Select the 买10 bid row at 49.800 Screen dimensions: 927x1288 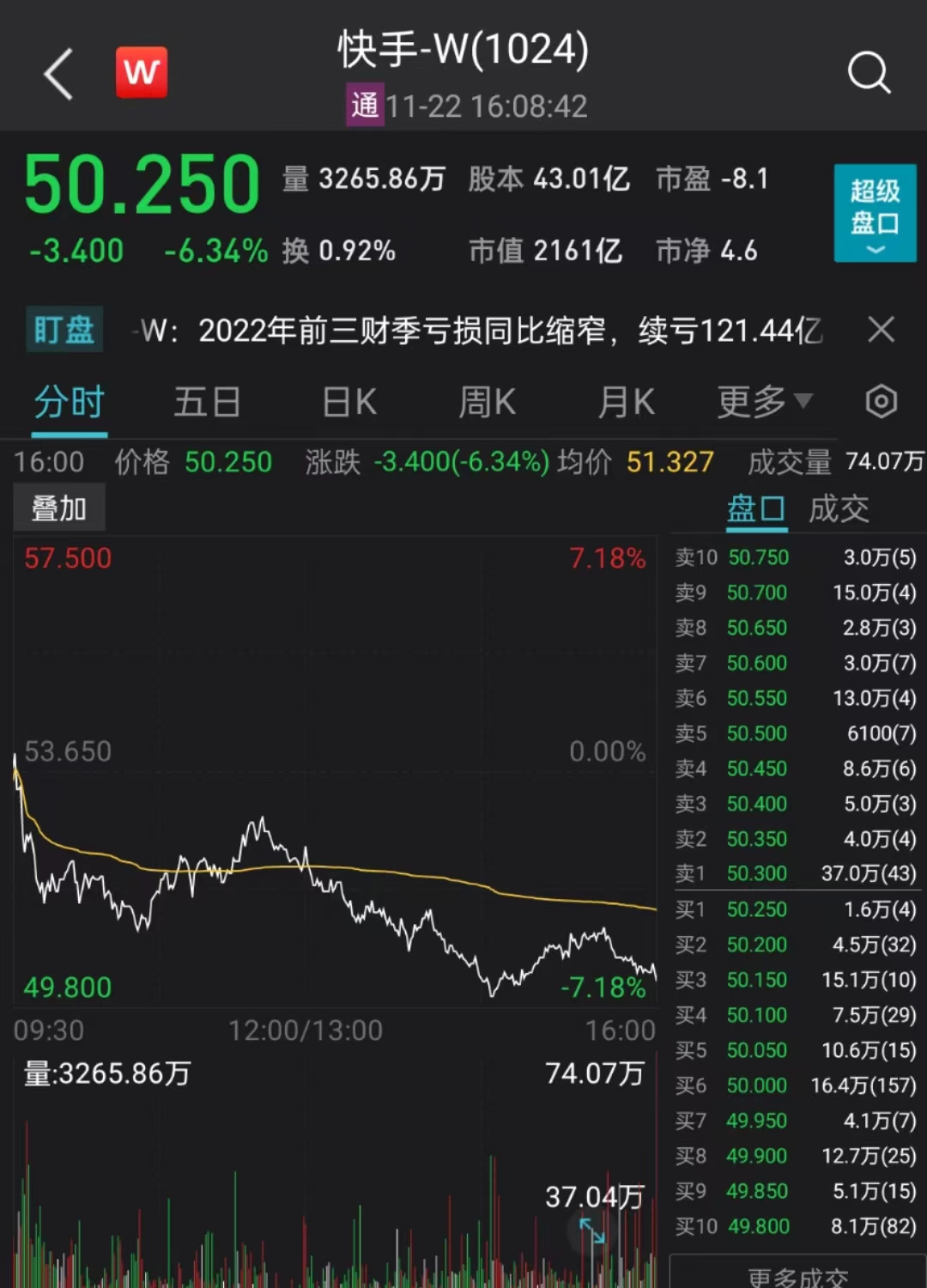pos(790,1226)
